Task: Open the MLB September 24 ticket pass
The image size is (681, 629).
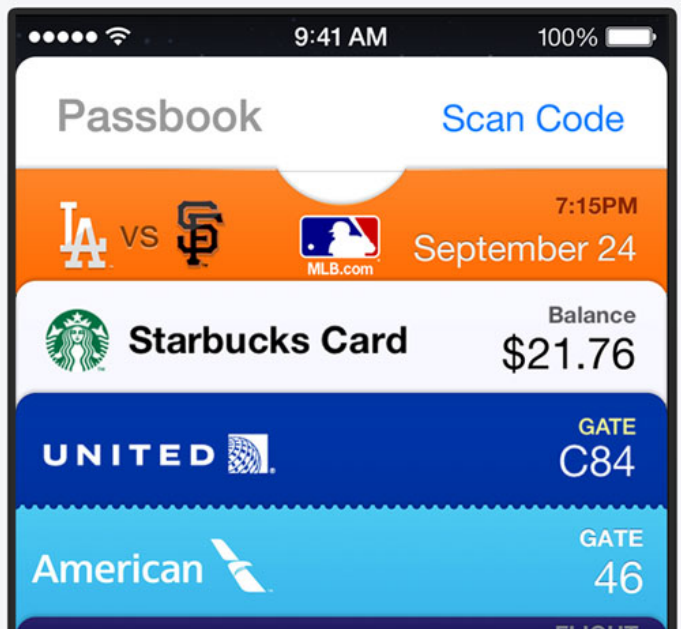Action: 340,238
